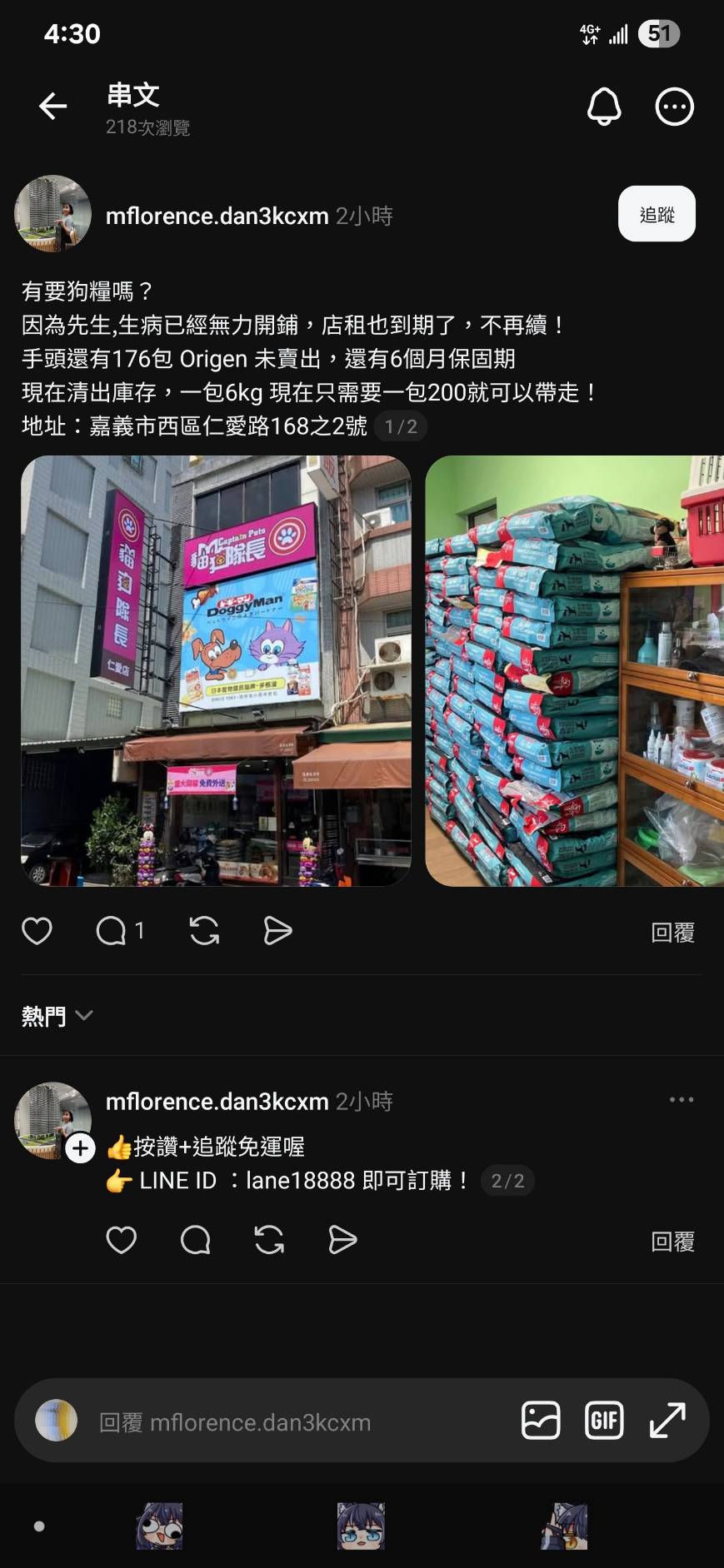
Task: Open the circled three-dot more options menu
Action: 674,107
